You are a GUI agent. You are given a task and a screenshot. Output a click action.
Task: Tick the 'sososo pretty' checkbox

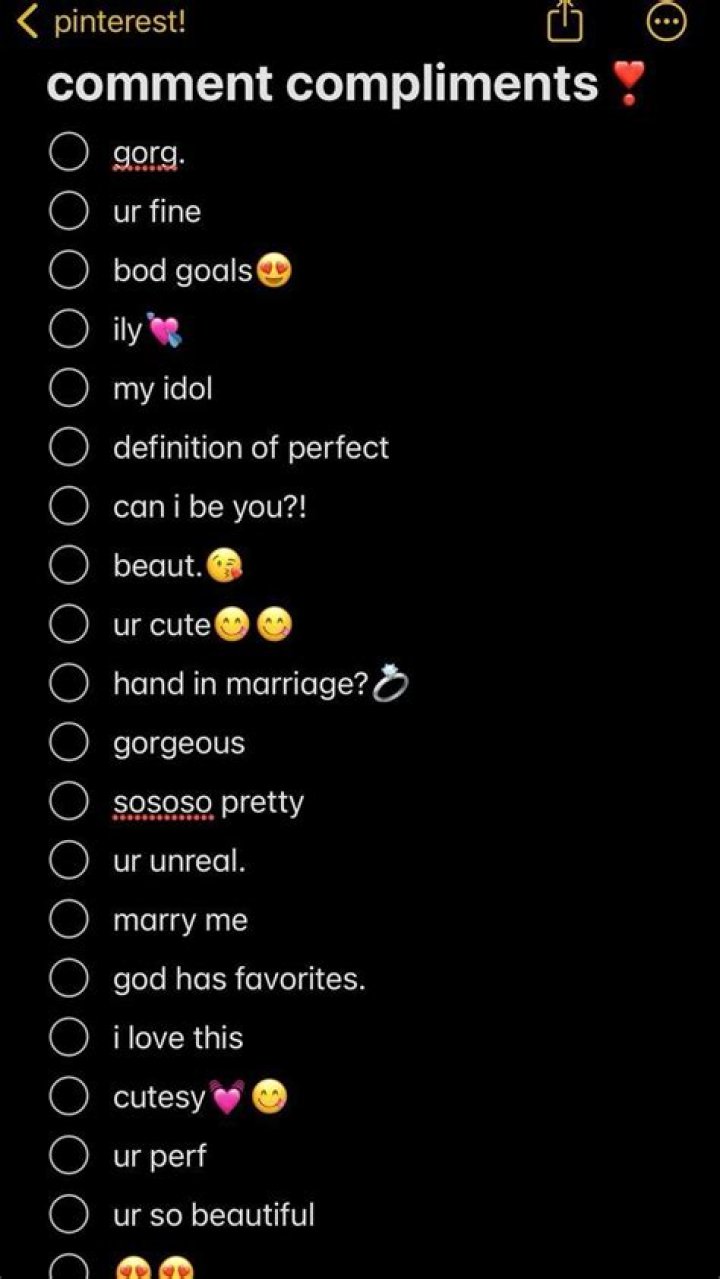68,802
